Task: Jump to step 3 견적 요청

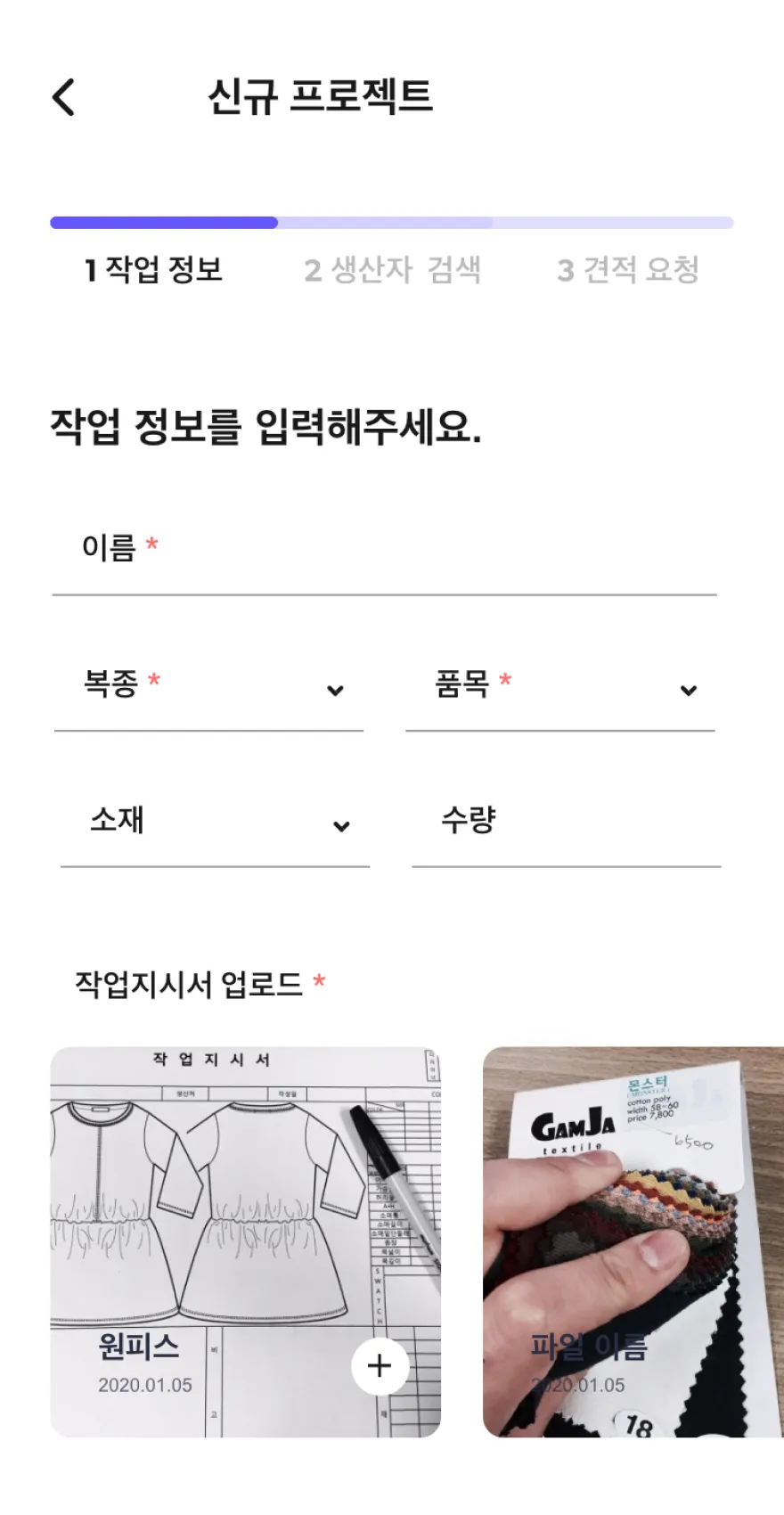Action: (628, 270)
